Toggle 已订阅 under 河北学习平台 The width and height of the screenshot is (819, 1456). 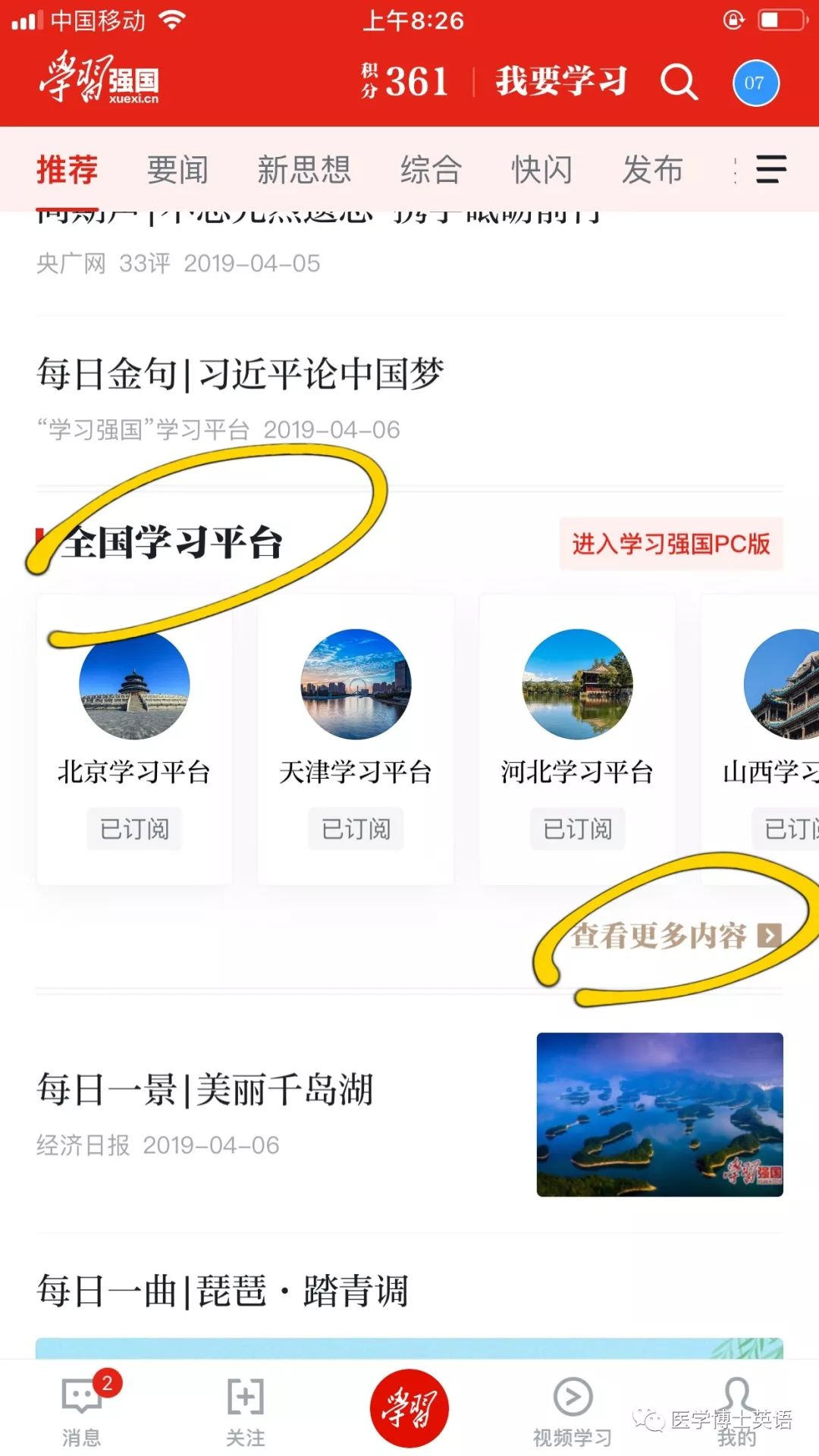point(576,829)
